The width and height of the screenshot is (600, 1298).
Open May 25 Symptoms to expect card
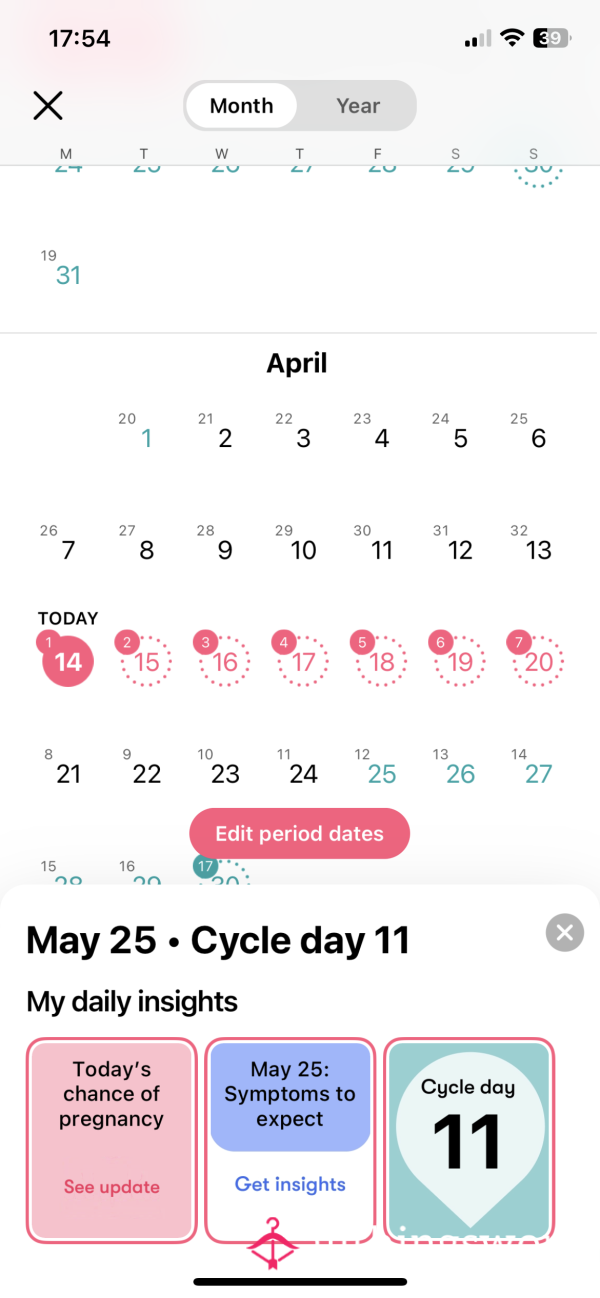290,1140
